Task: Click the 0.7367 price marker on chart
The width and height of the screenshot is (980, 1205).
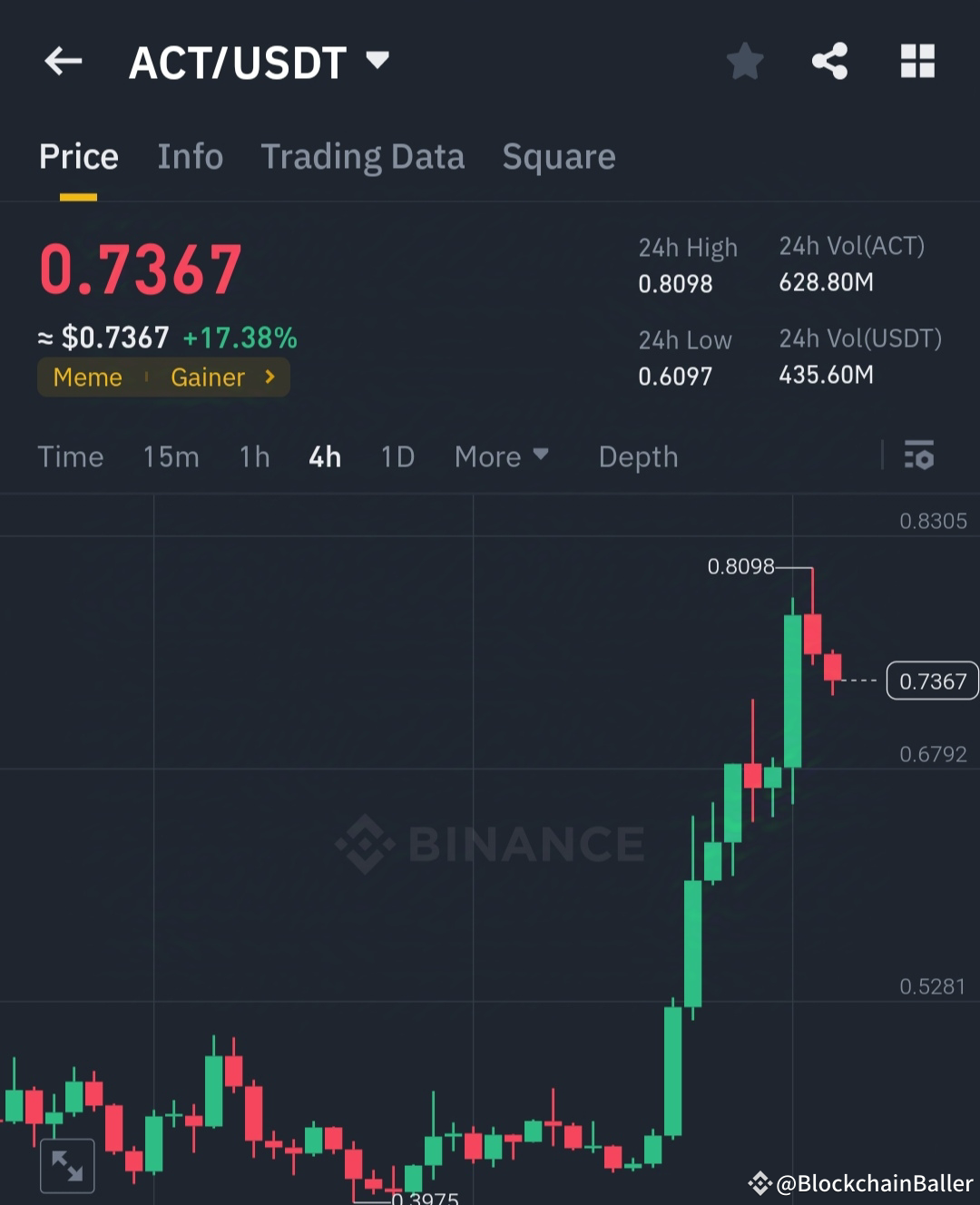Action: (x=932, y=681)
